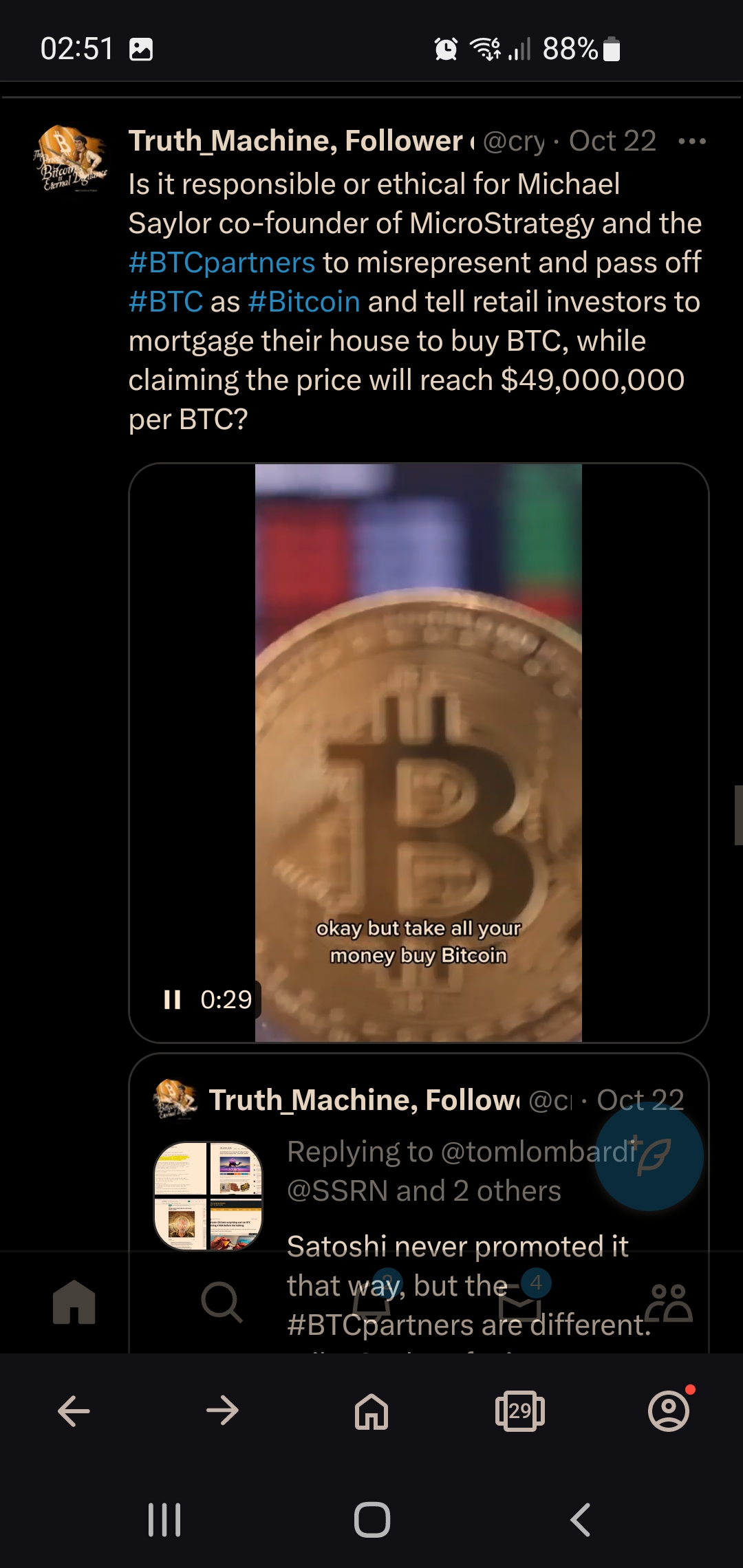743x1568 pixels.
Task: Open recent apps from system navigation
Action: coord(164,1520)
